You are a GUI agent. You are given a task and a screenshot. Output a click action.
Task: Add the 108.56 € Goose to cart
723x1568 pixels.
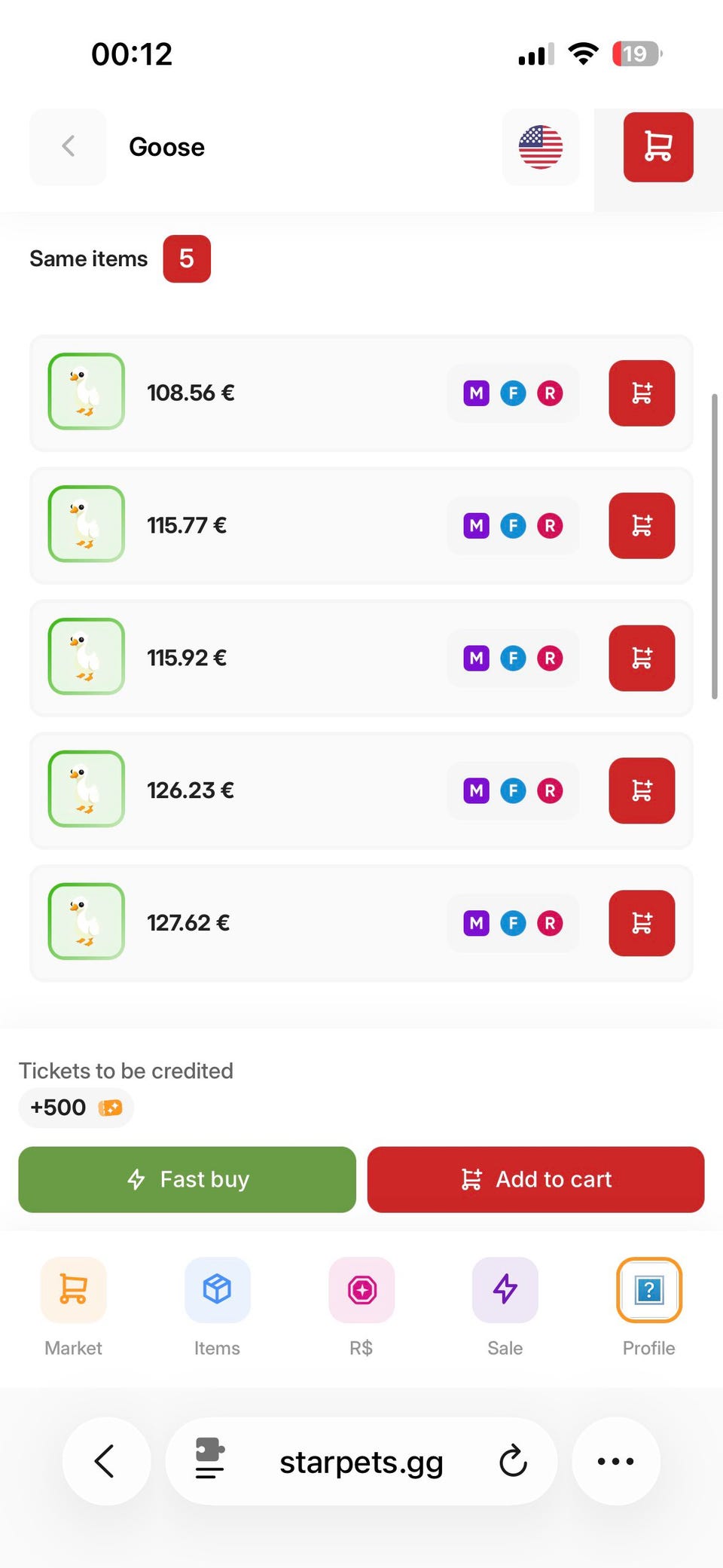coord(641,393)
